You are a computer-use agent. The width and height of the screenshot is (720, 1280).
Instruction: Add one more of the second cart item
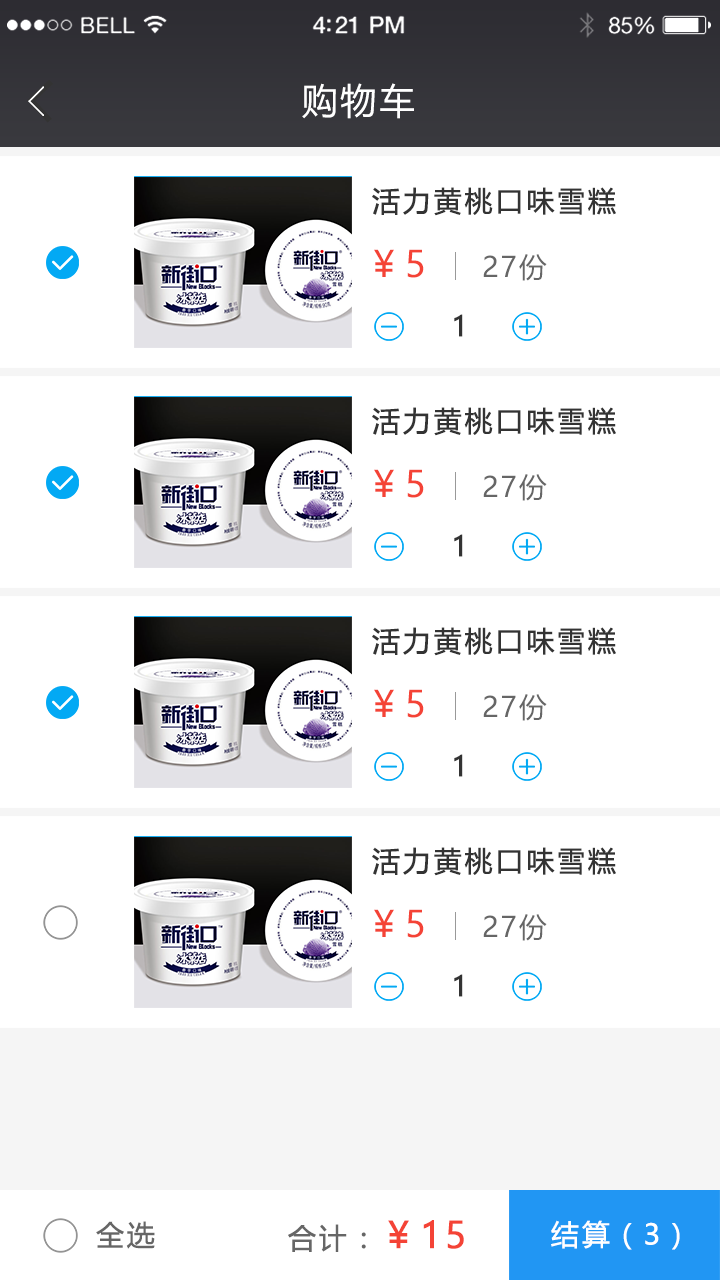527,546
